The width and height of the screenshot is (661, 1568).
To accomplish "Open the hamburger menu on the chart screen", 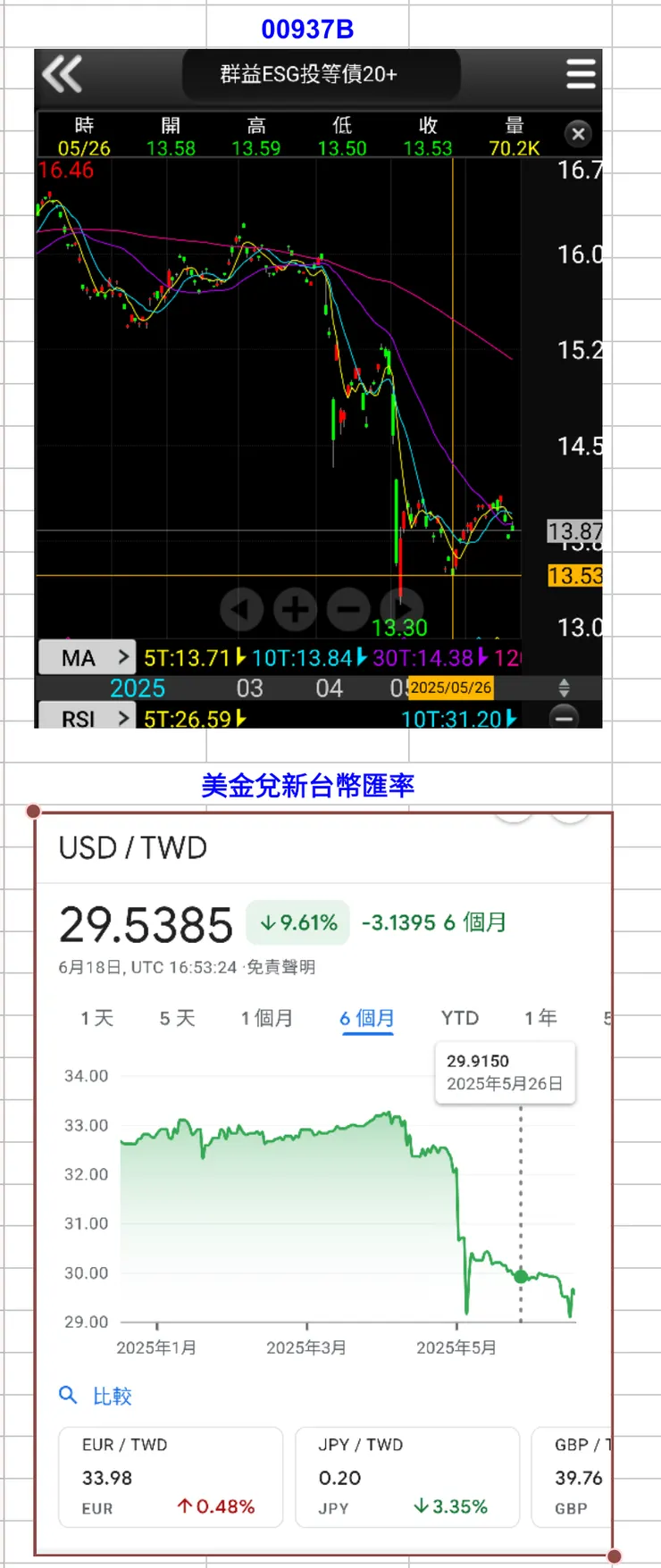I will coord(581,74).
